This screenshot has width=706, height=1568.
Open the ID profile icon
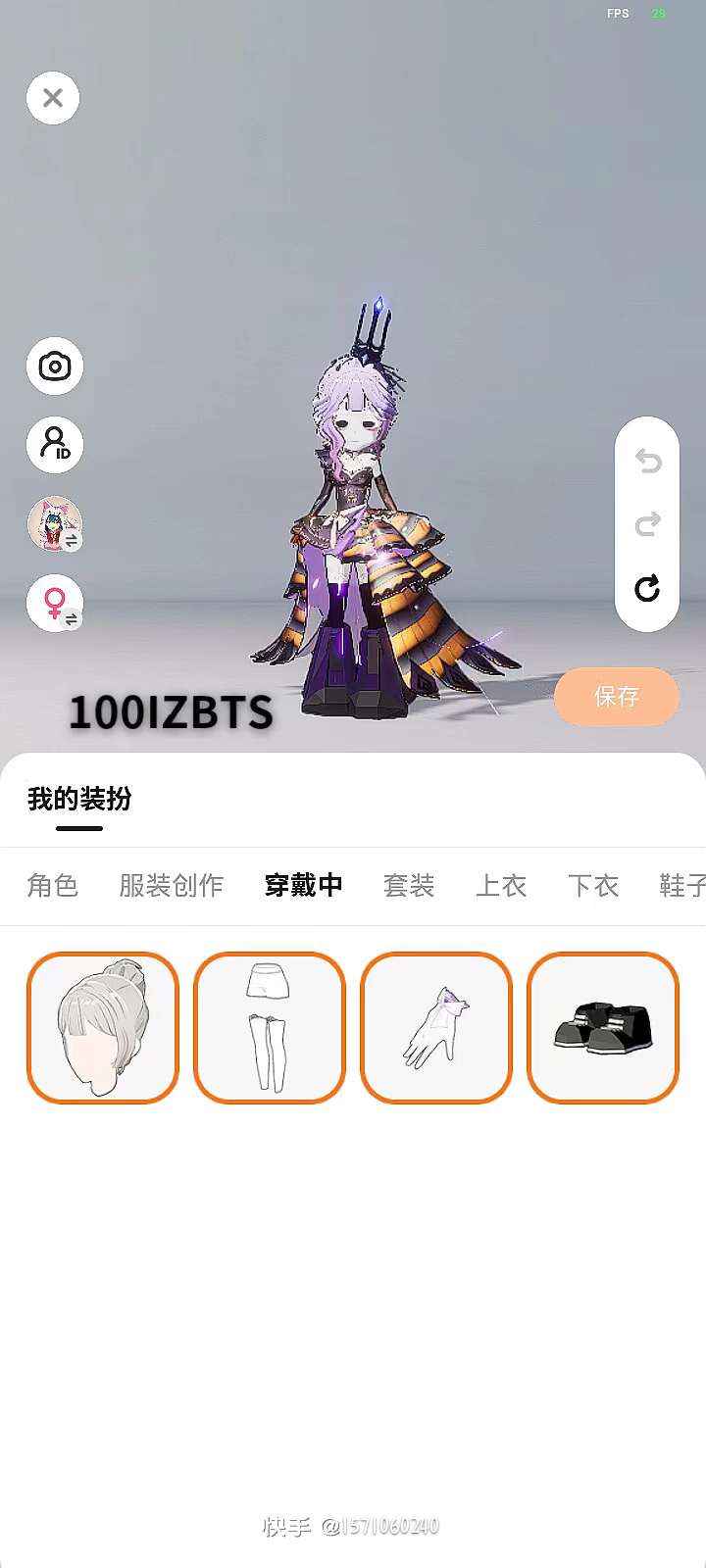pyautogui.click(x=55, y=444)
